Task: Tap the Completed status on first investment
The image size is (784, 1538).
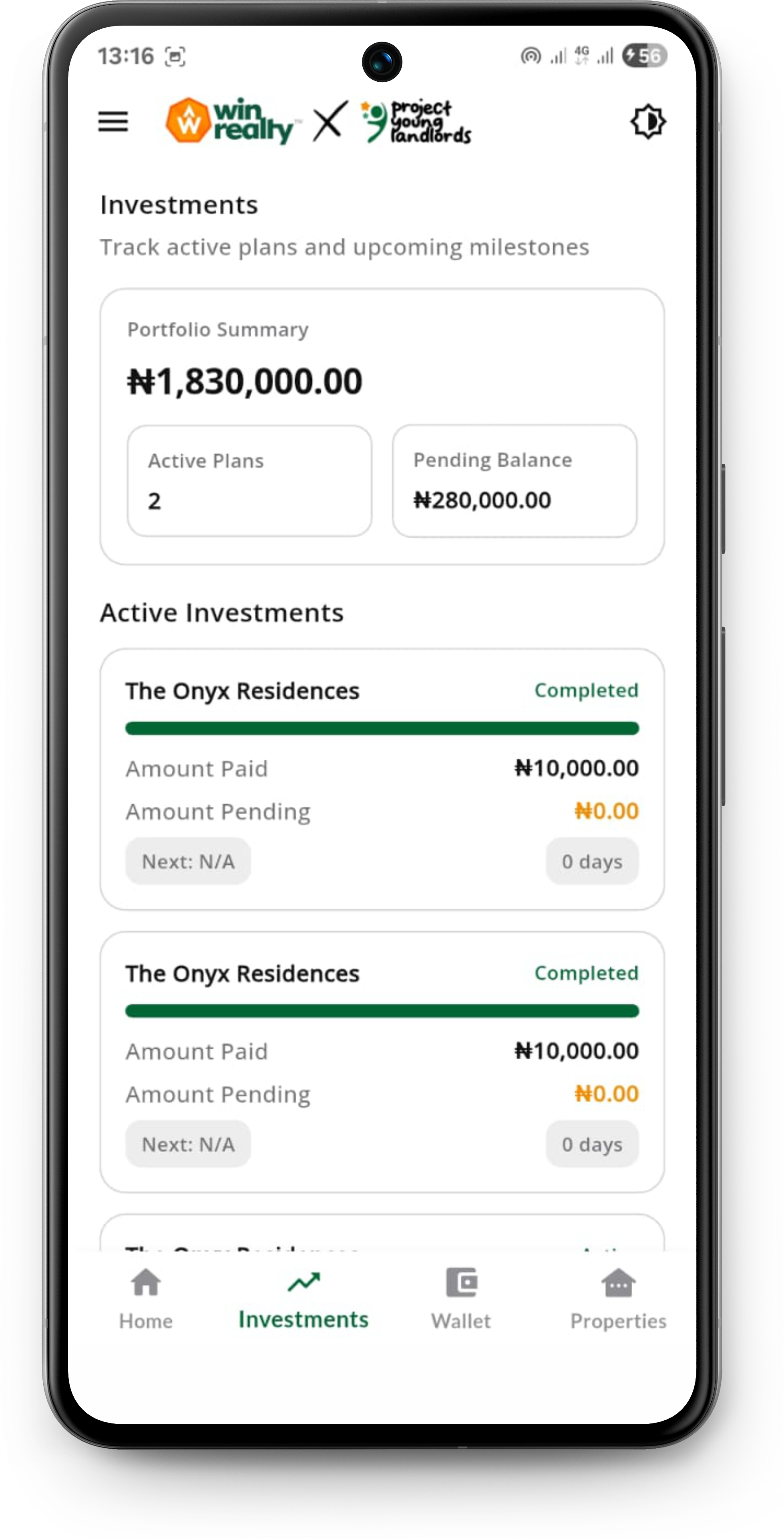Action: [x=586, y=691]
